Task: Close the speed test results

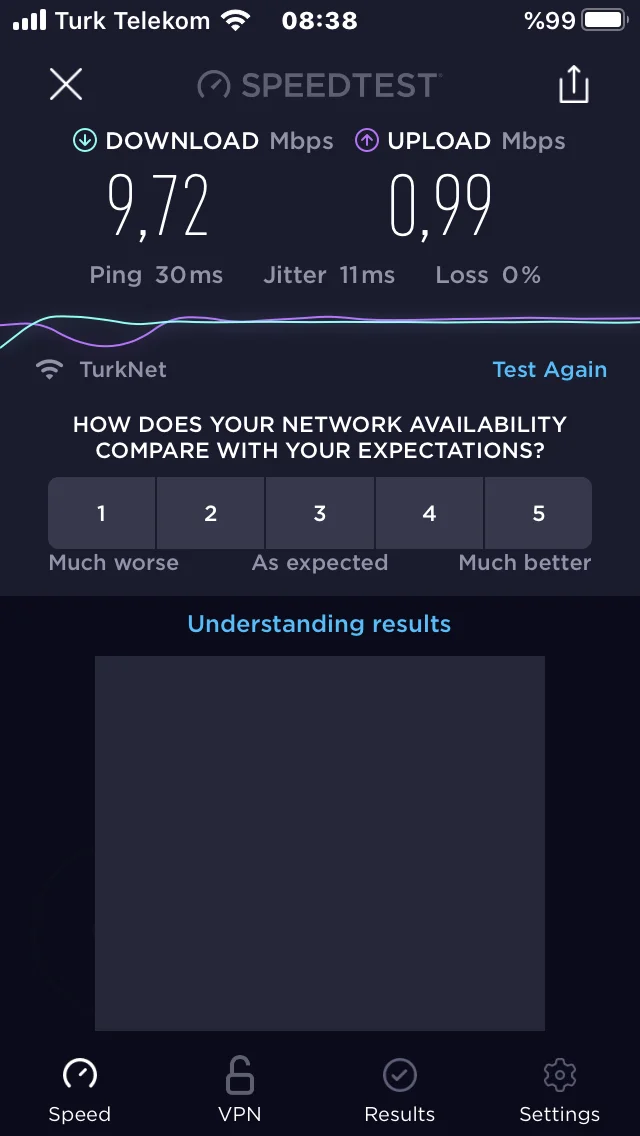Action: (x=66, y=84)
